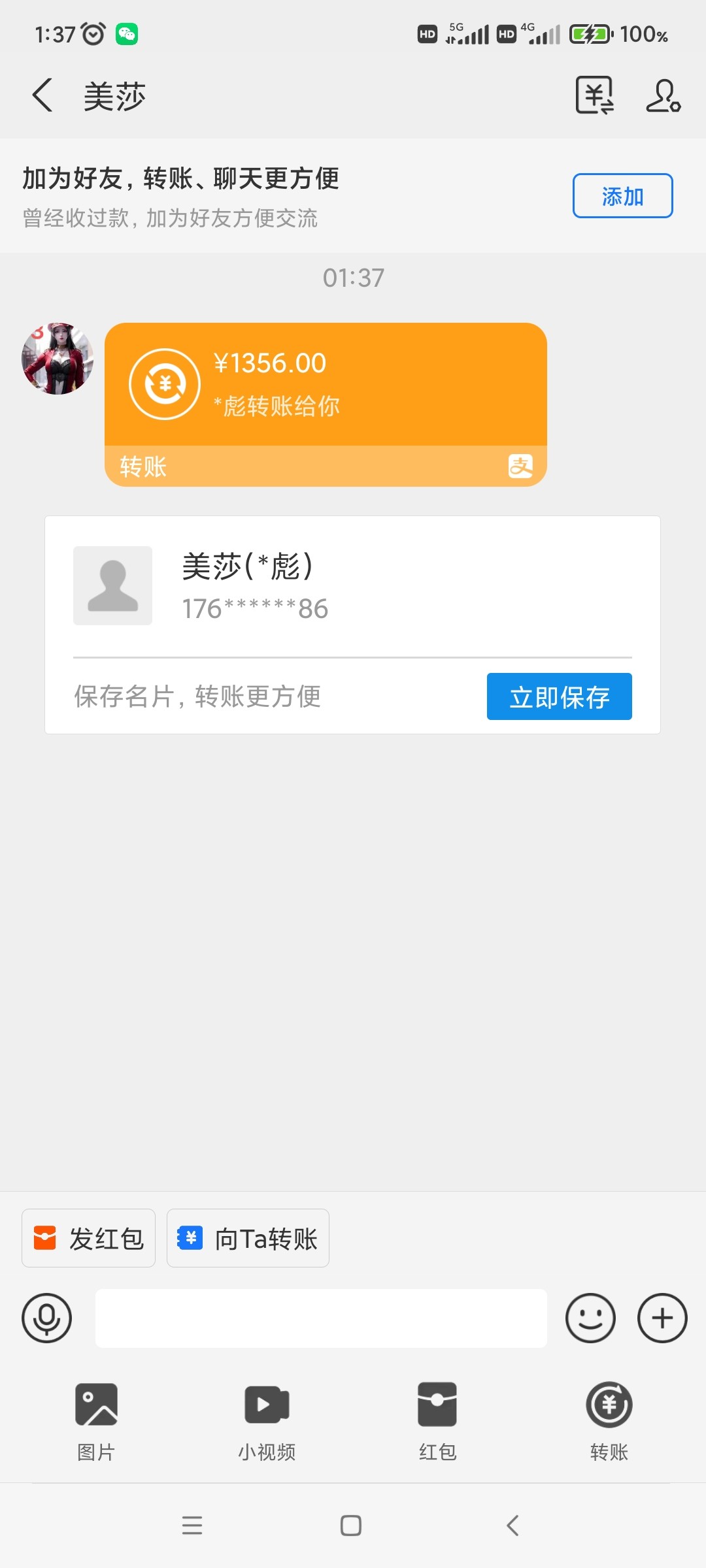This screenshot has height=1568, width=706.
Task: Tap 添加 to add as friend
Action: [622, 195]
